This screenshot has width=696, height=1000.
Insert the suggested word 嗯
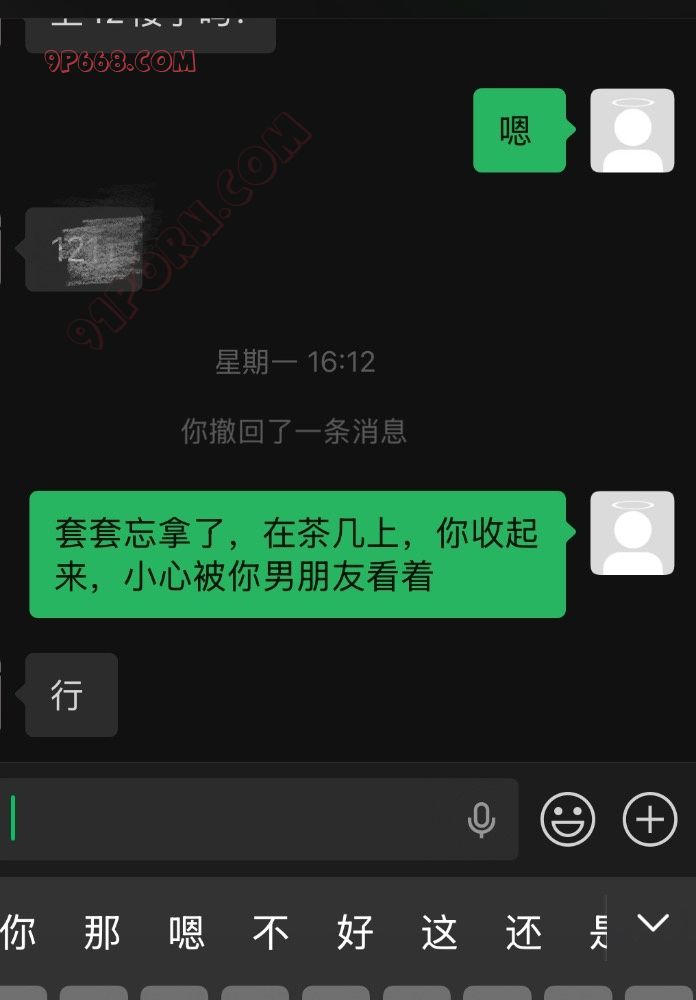pyautogui.click(x=186, y=933)
